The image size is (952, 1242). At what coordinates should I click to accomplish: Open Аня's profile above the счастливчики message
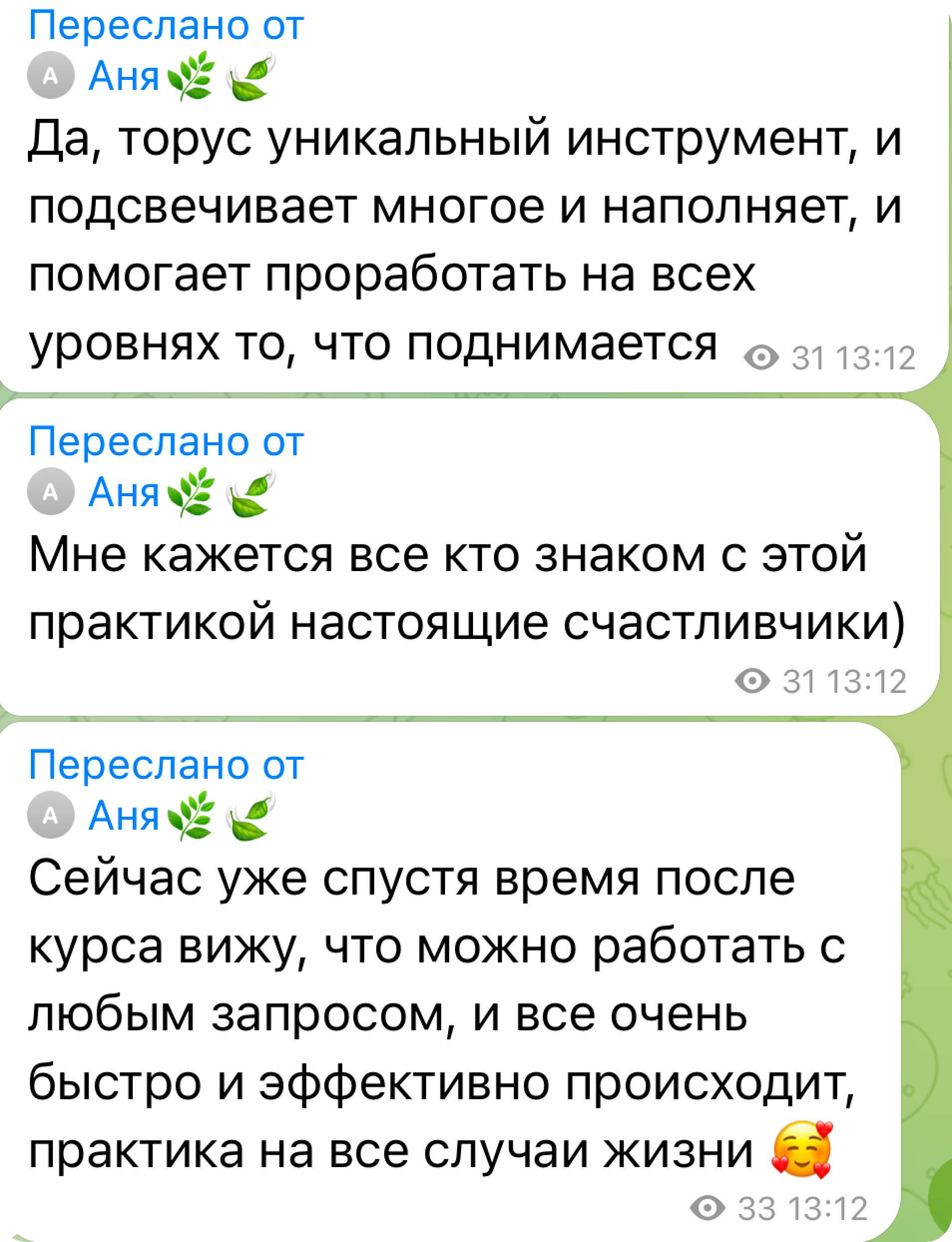click(124, 492)
